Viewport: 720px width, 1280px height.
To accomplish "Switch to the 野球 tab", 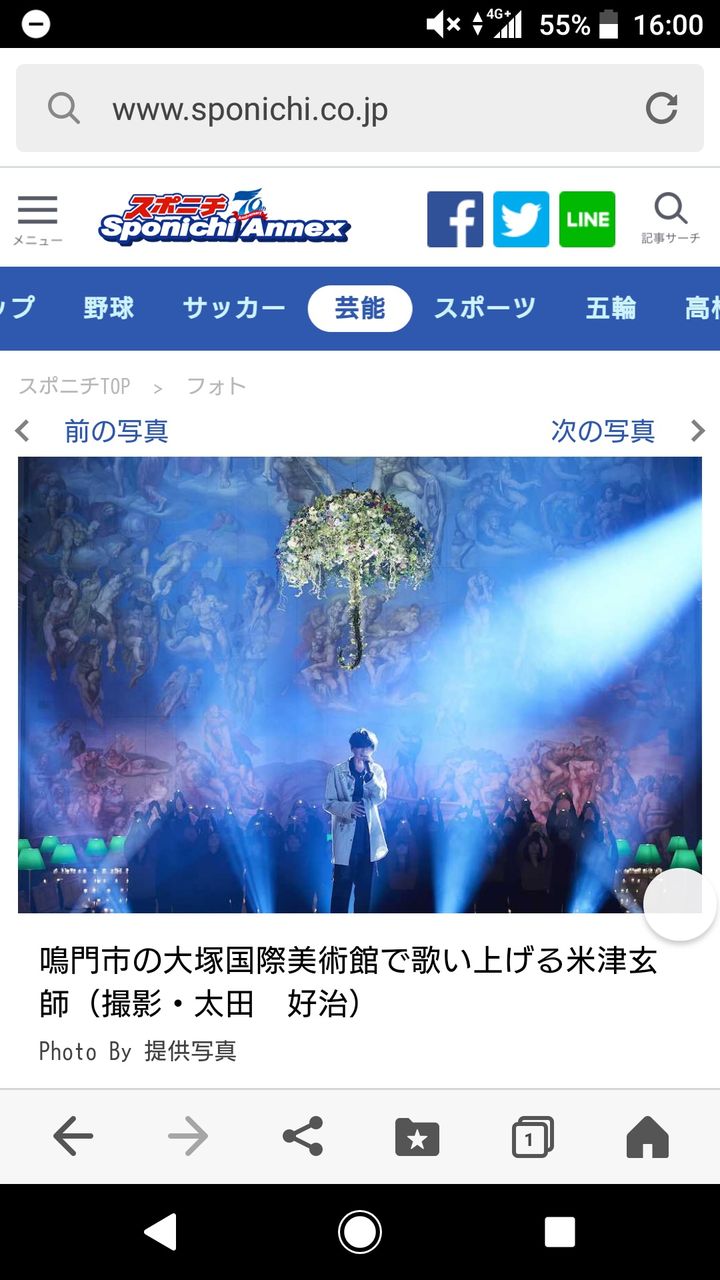I will pos(108,308).
